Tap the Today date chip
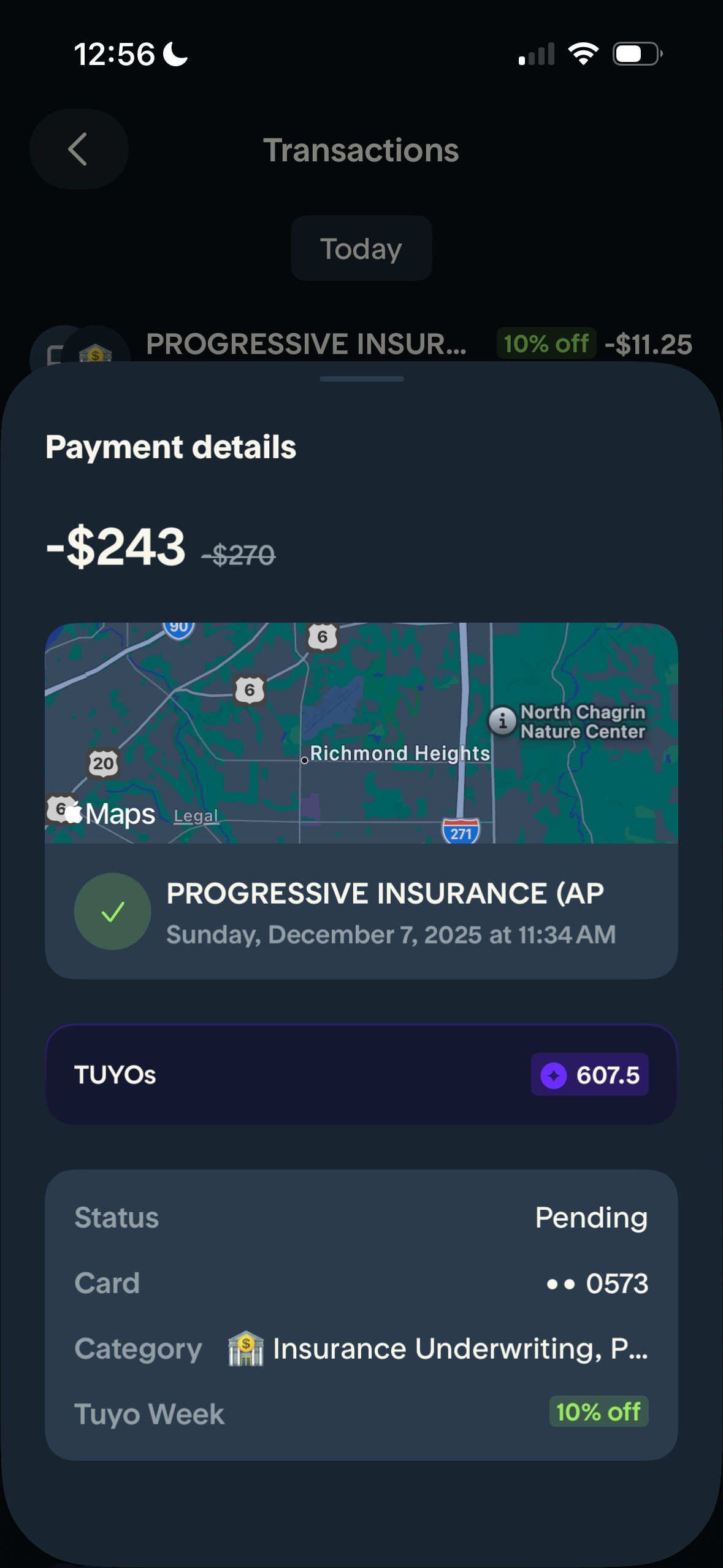Image resolution: width=723 pixels, height=1568 pixels. click(x=361, y=248)
